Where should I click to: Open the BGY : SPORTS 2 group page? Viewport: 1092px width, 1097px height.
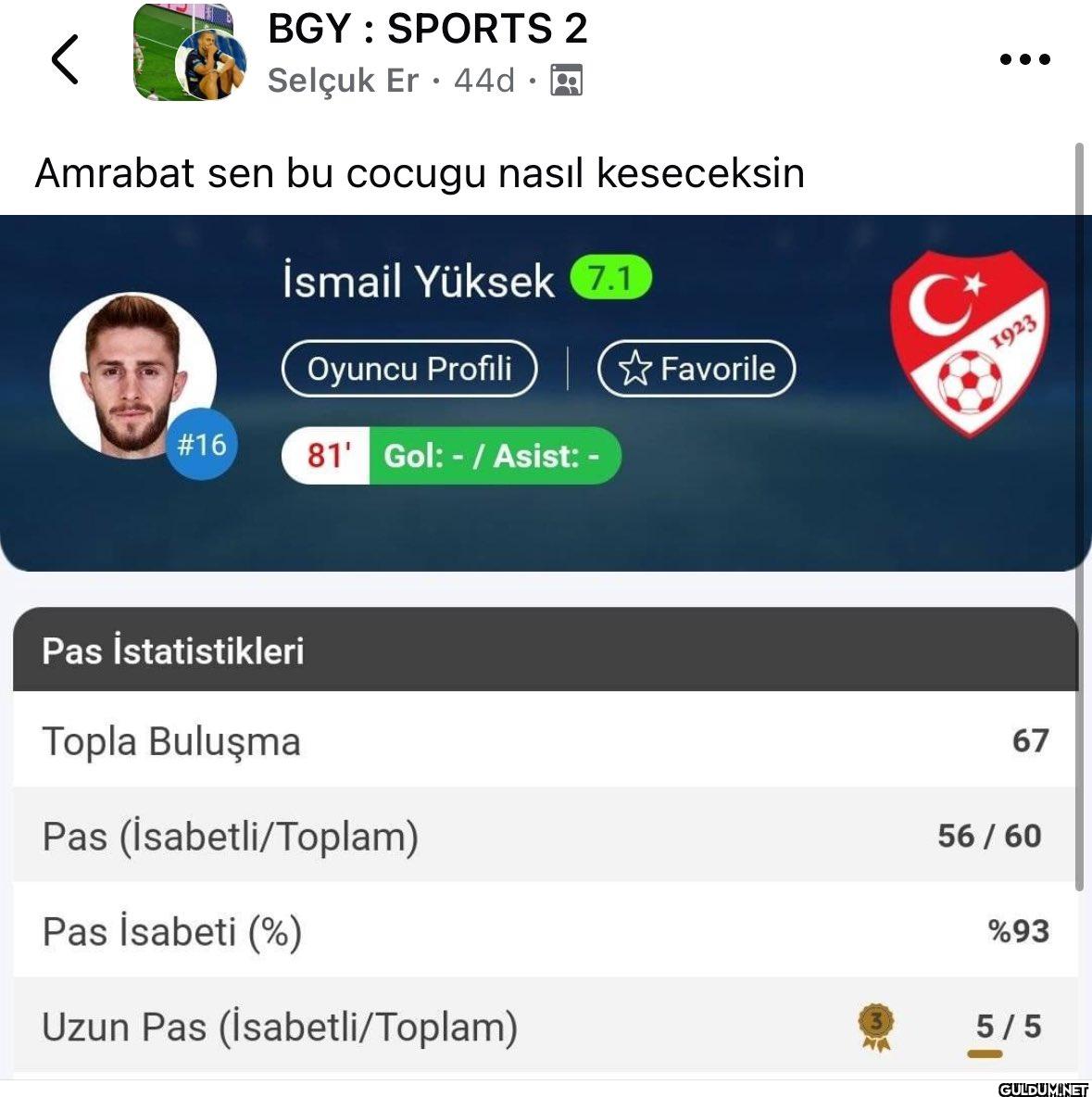pyautogui.click(x=427, y=29)
